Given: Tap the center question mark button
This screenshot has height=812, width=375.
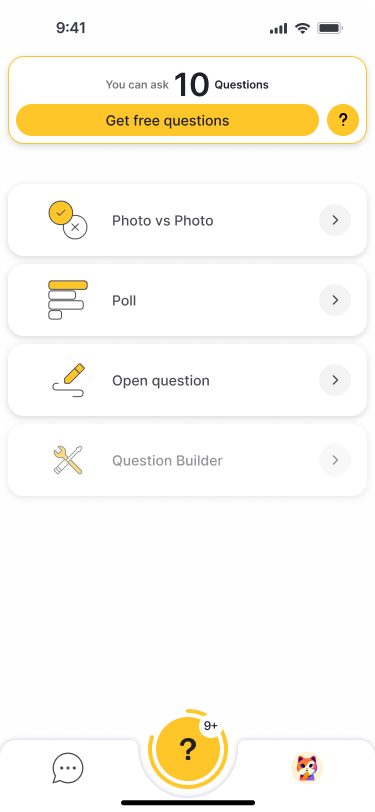Looking at the screenshot, I should (188, 748).
